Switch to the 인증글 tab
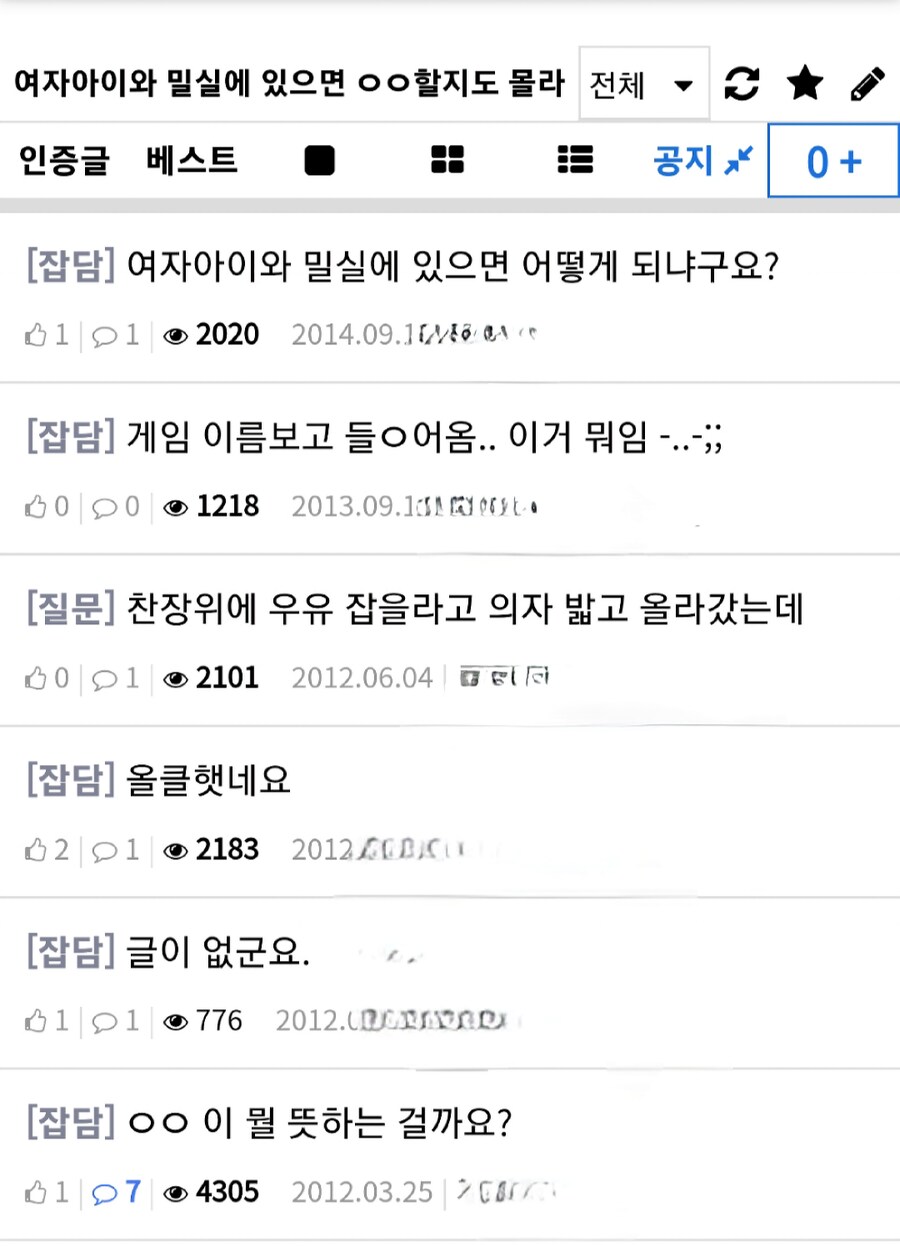 coord(64,160)
